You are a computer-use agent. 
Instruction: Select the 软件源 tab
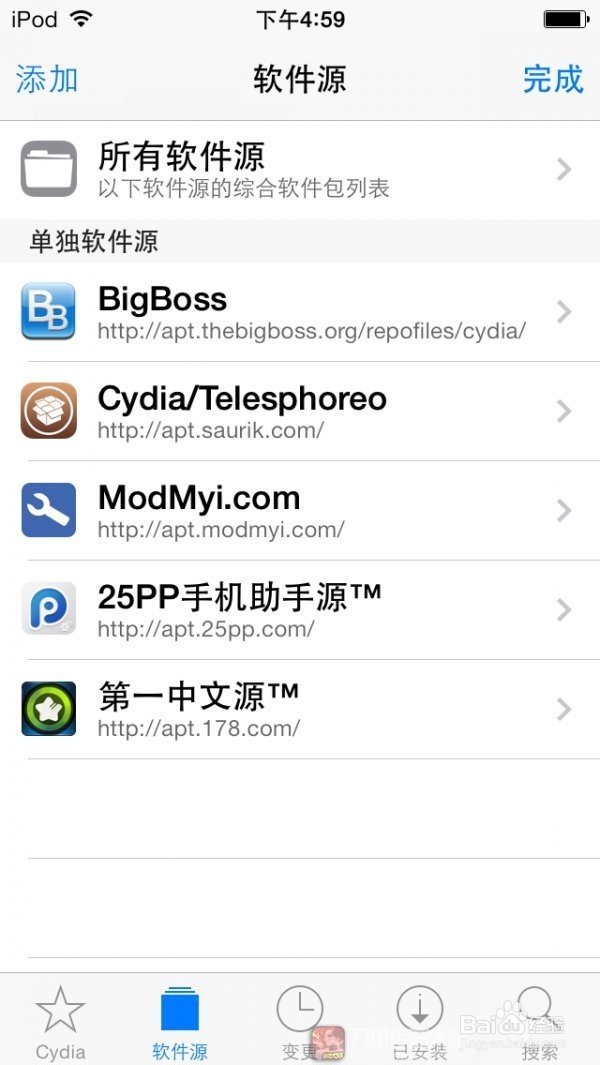coord(180,1021)
